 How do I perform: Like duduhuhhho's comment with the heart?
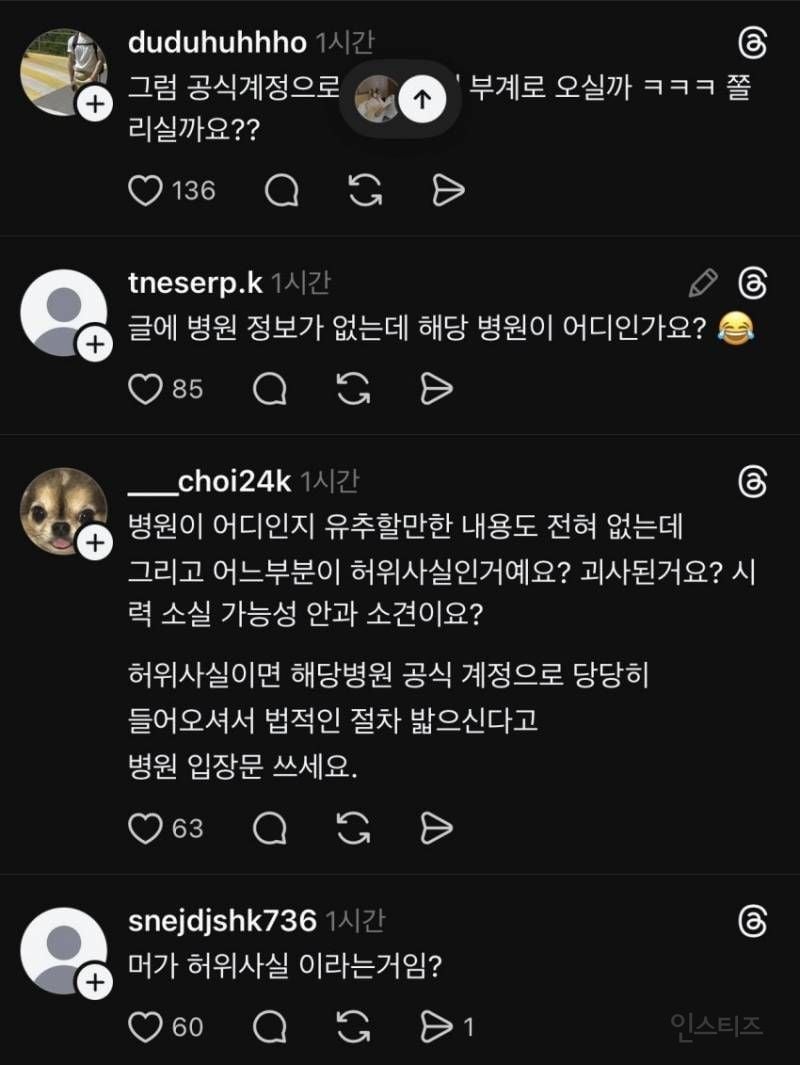(x=146, y=190)
